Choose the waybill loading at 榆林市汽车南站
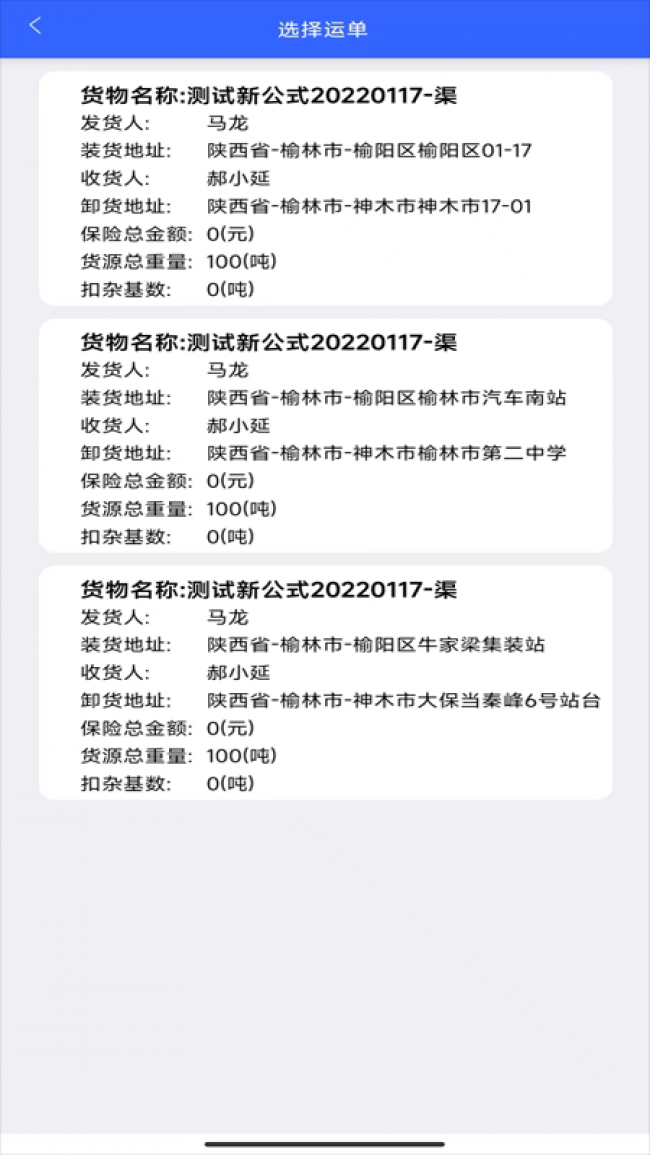This screenshot has height=1155, width=650. coord(326,435)
